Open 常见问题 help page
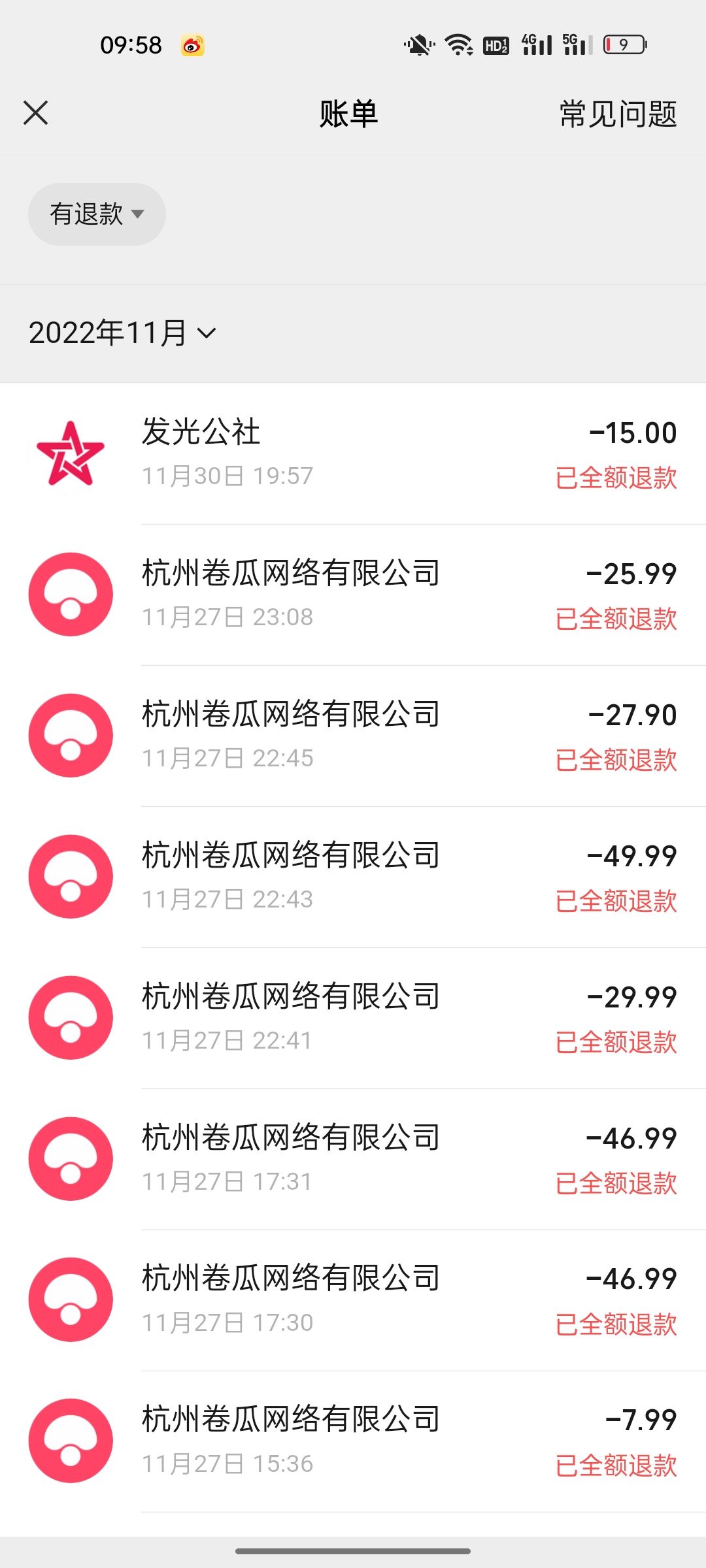 coord(618,114)
